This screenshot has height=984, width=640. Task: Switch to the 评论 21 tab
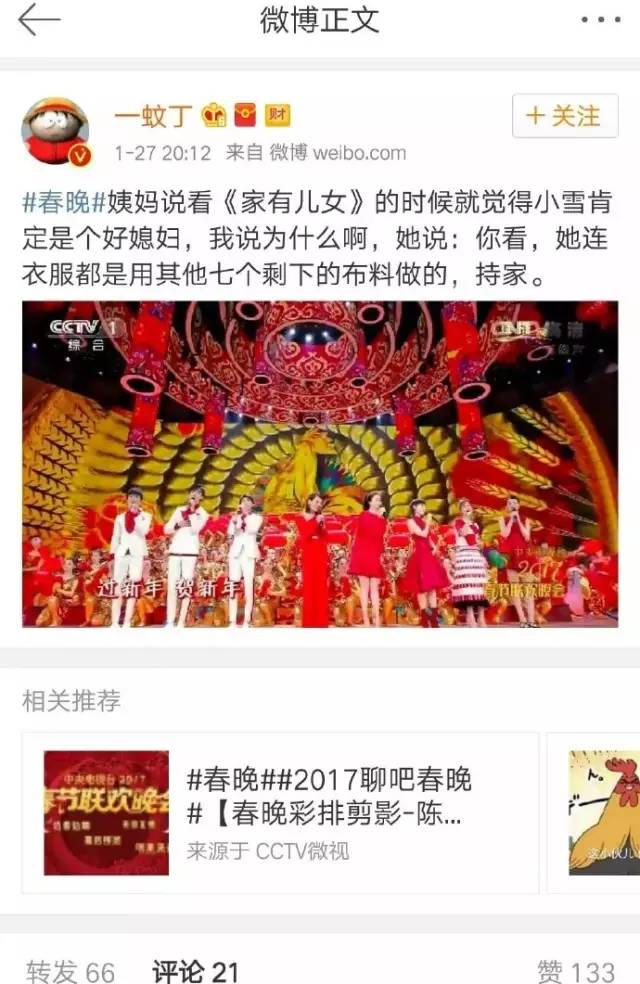[195, 970]
